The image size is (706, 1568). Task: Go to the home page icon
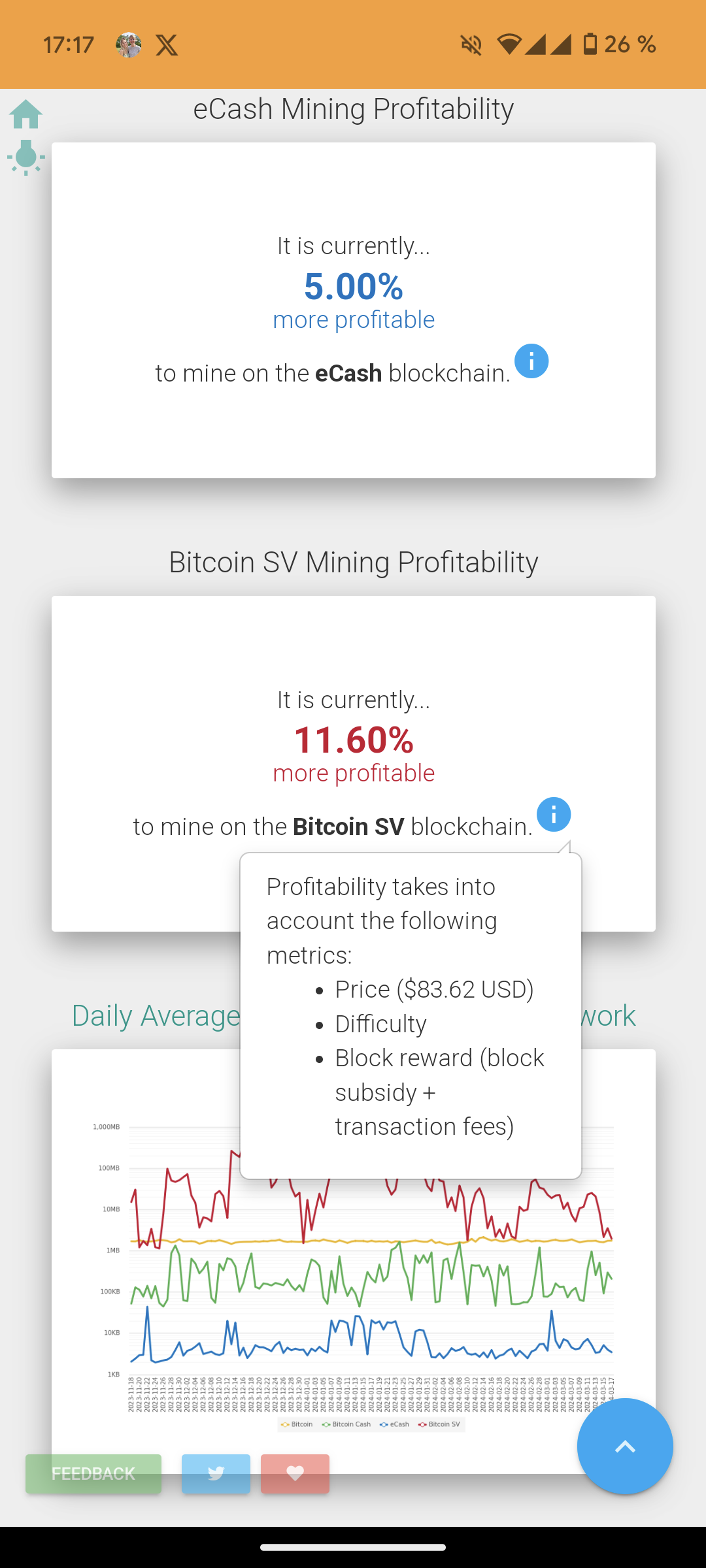coord(26,114)
